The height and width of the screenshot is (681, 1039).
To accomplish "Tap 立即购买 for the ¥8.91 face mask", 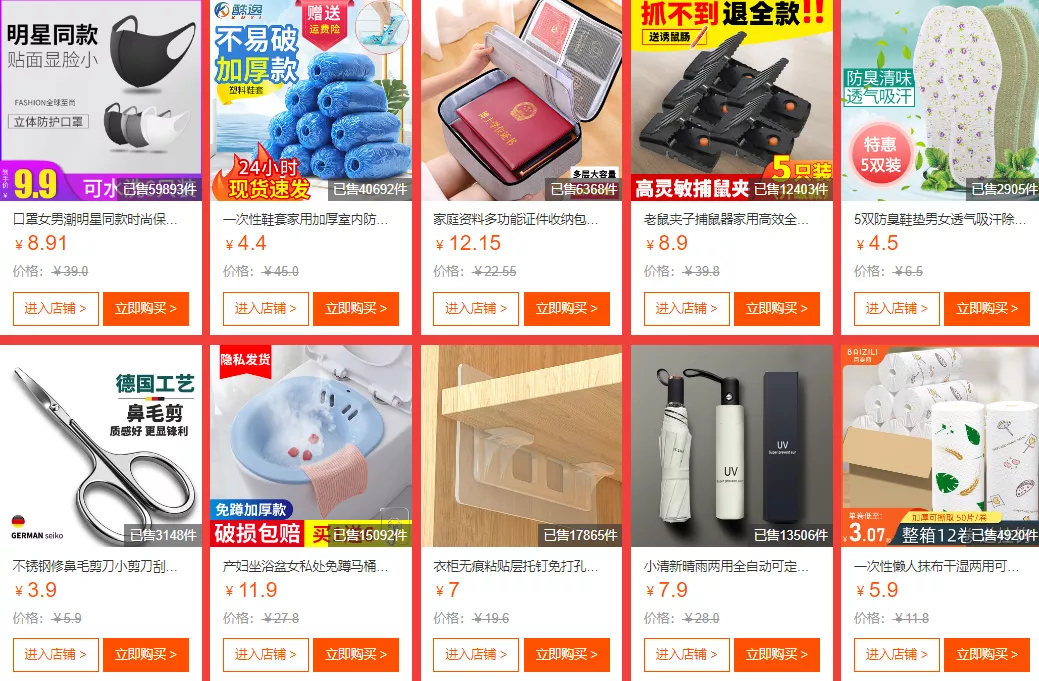I will tap(145, 309).
